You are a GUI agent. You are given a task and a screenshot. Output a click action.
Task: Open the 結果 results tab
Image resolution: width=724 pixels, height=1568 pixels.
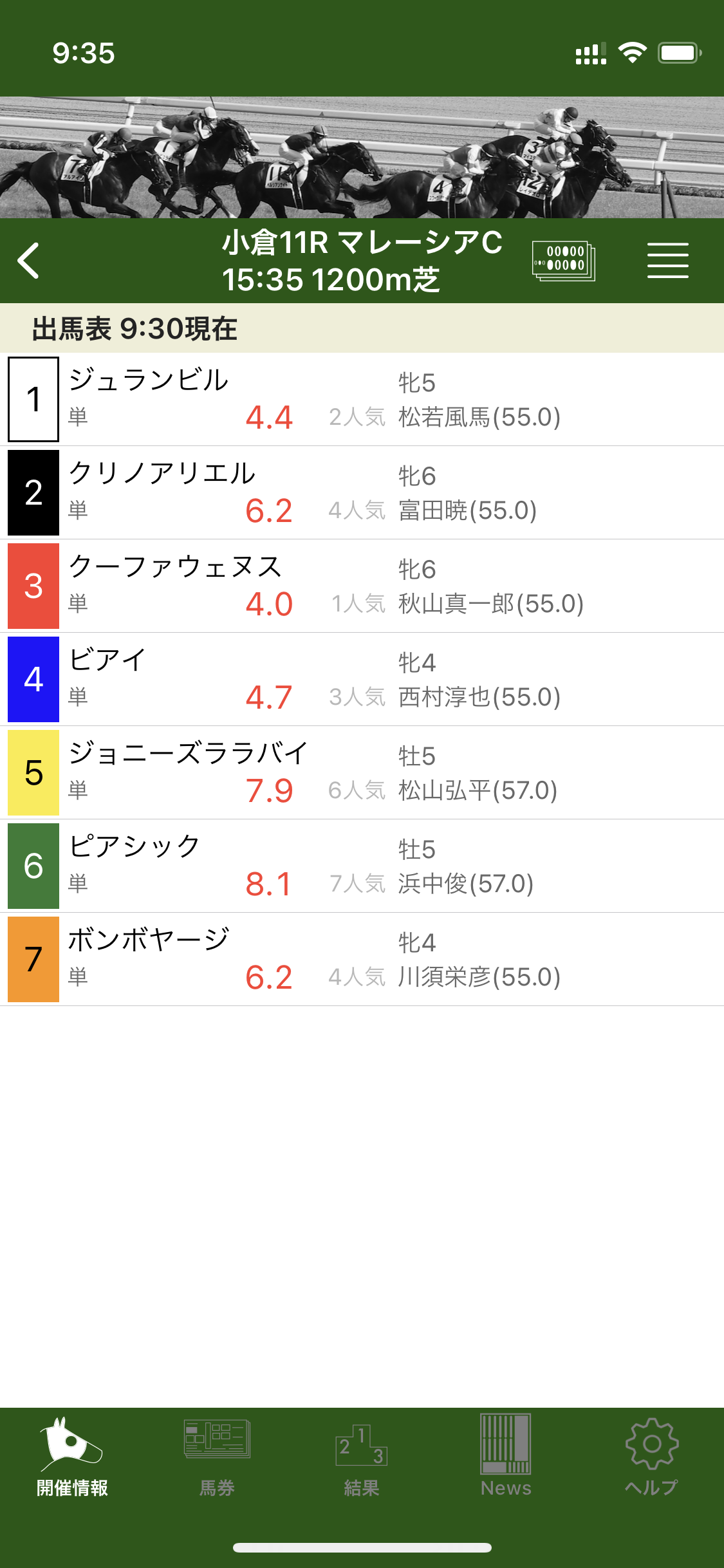pos(362,1458)
